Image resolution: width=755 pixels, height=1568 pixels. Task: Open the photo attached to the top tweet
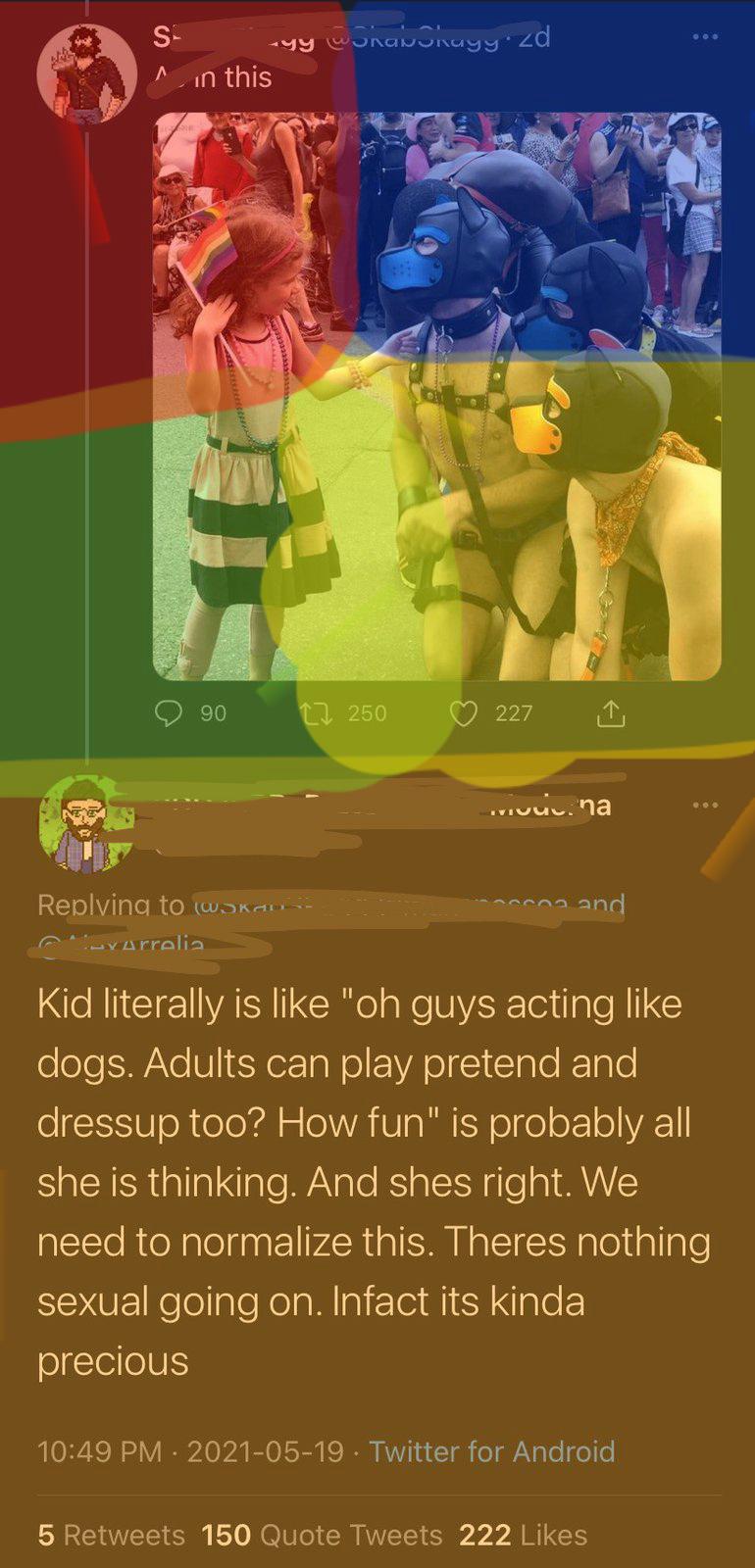437,396
